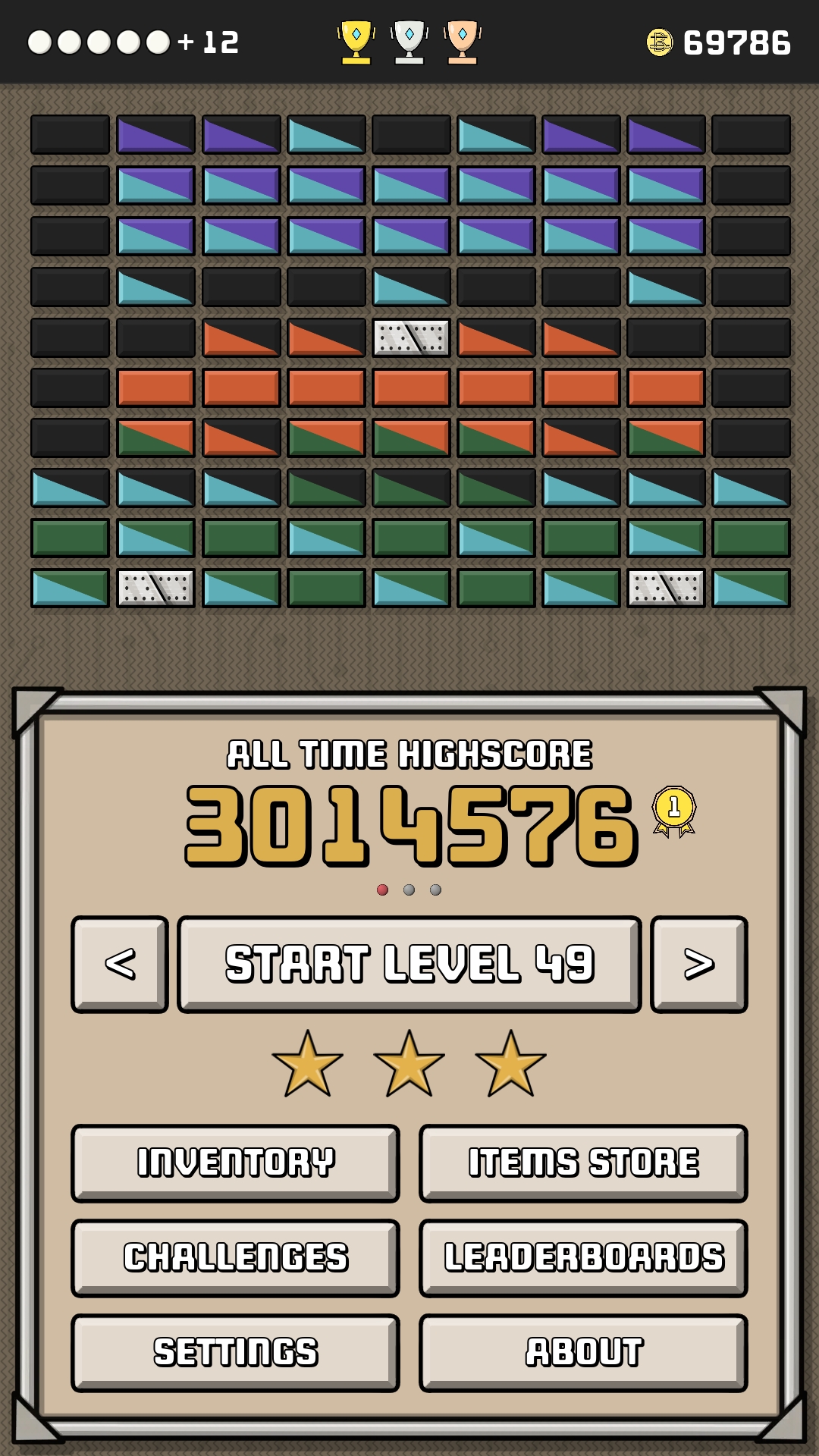The height and width of the screenshot is (1456, 819).
Task: Start level 49
Action: (409, 964)
